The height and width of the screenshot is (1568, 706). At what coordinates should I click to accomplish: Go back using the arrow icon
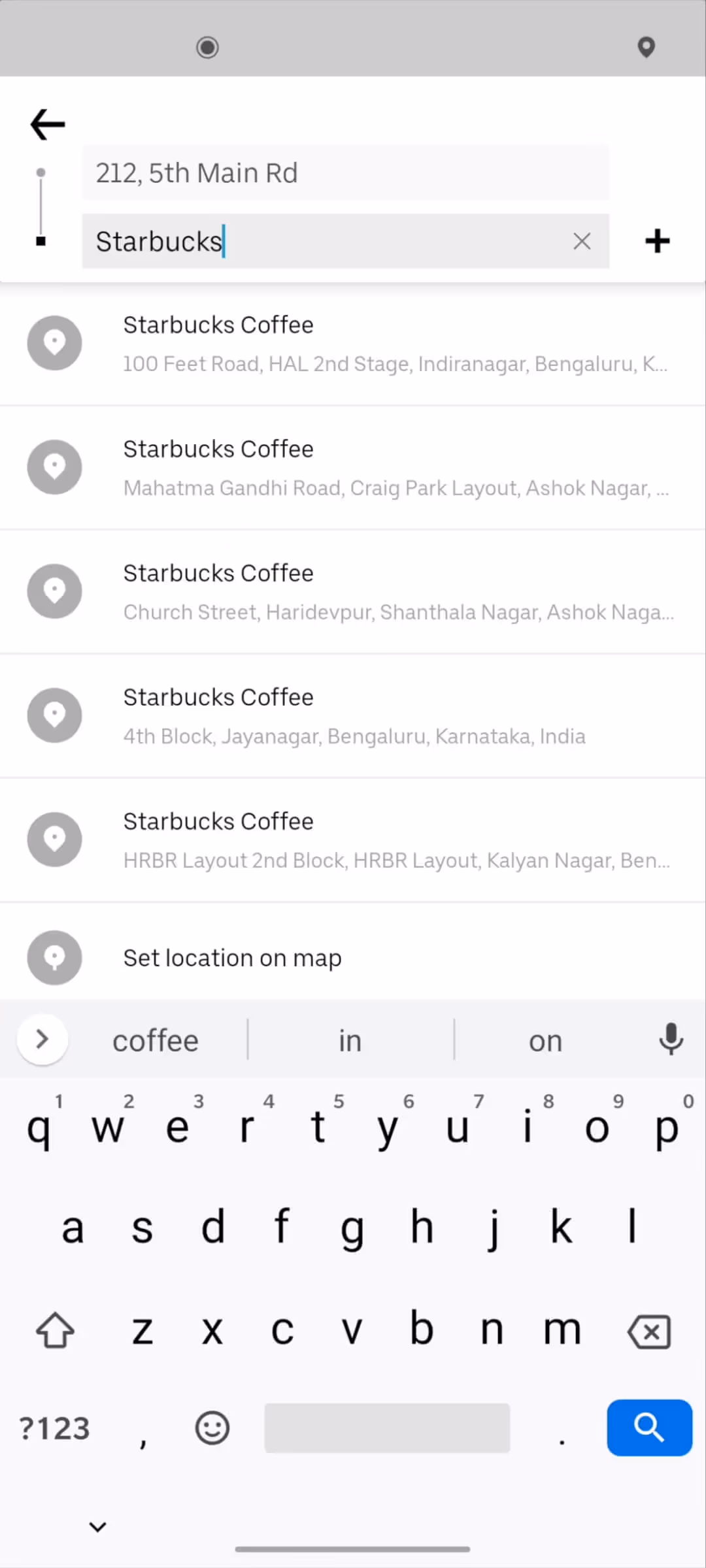(x=48, y=124)
